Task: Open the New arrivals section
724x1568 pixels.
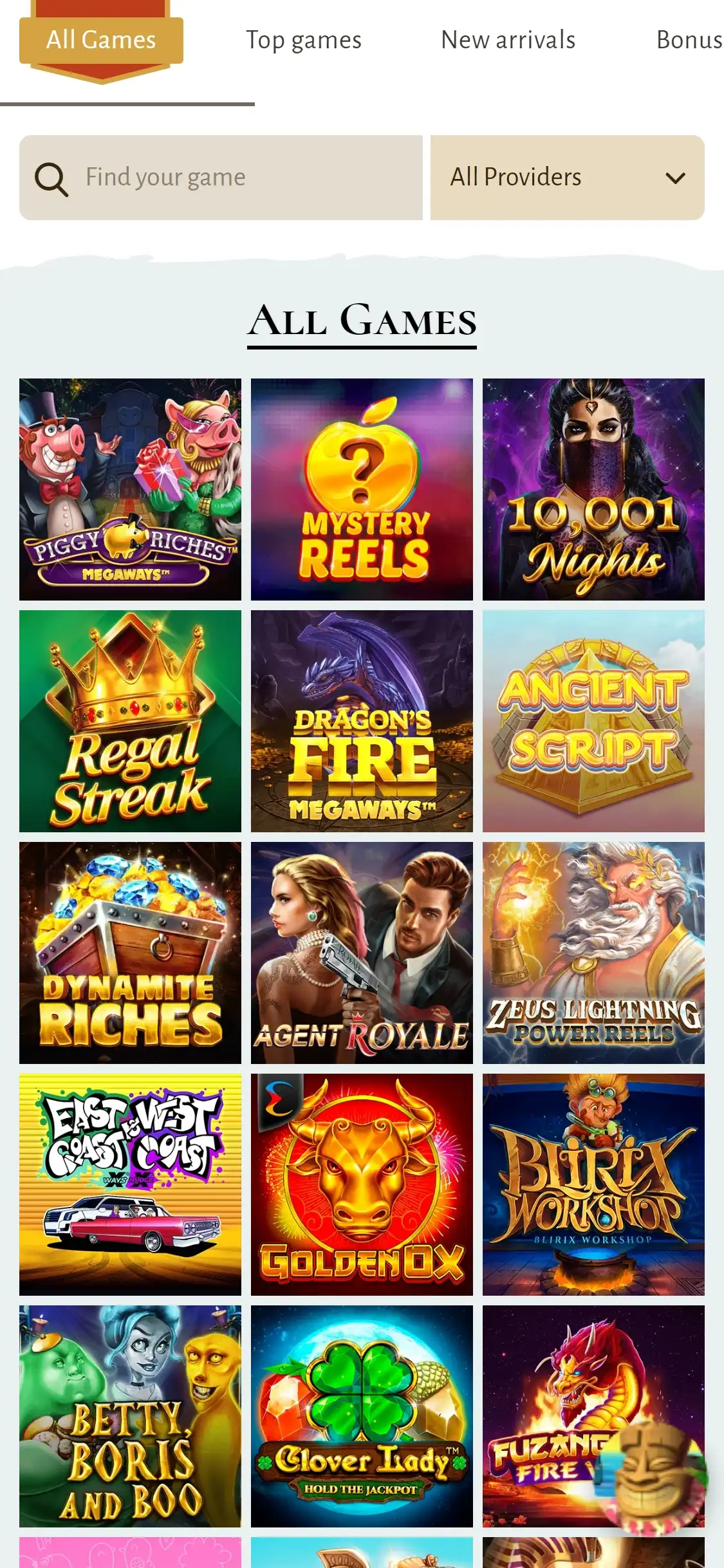Action: [508, 40]
